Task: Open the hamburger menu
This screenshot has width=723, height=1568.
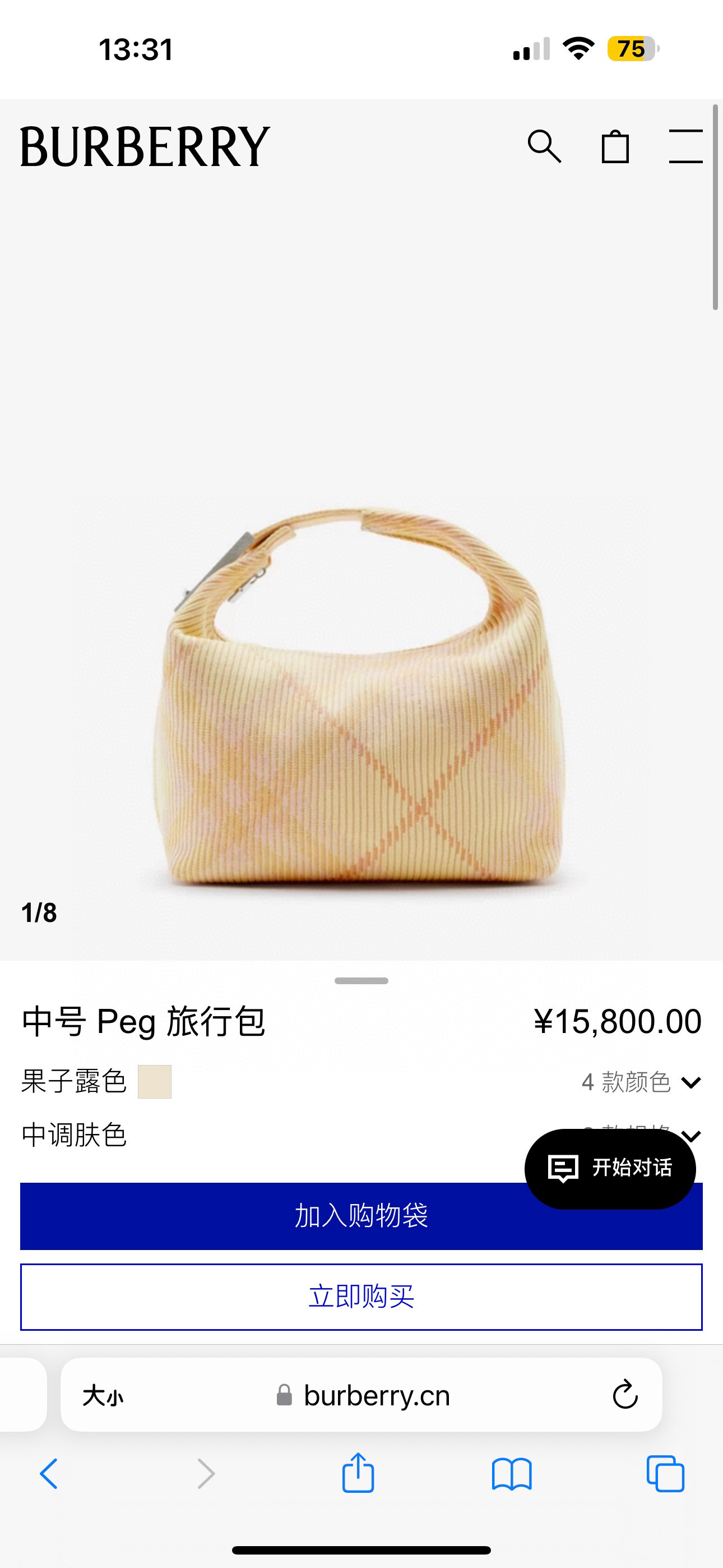Action: [685, 147]
